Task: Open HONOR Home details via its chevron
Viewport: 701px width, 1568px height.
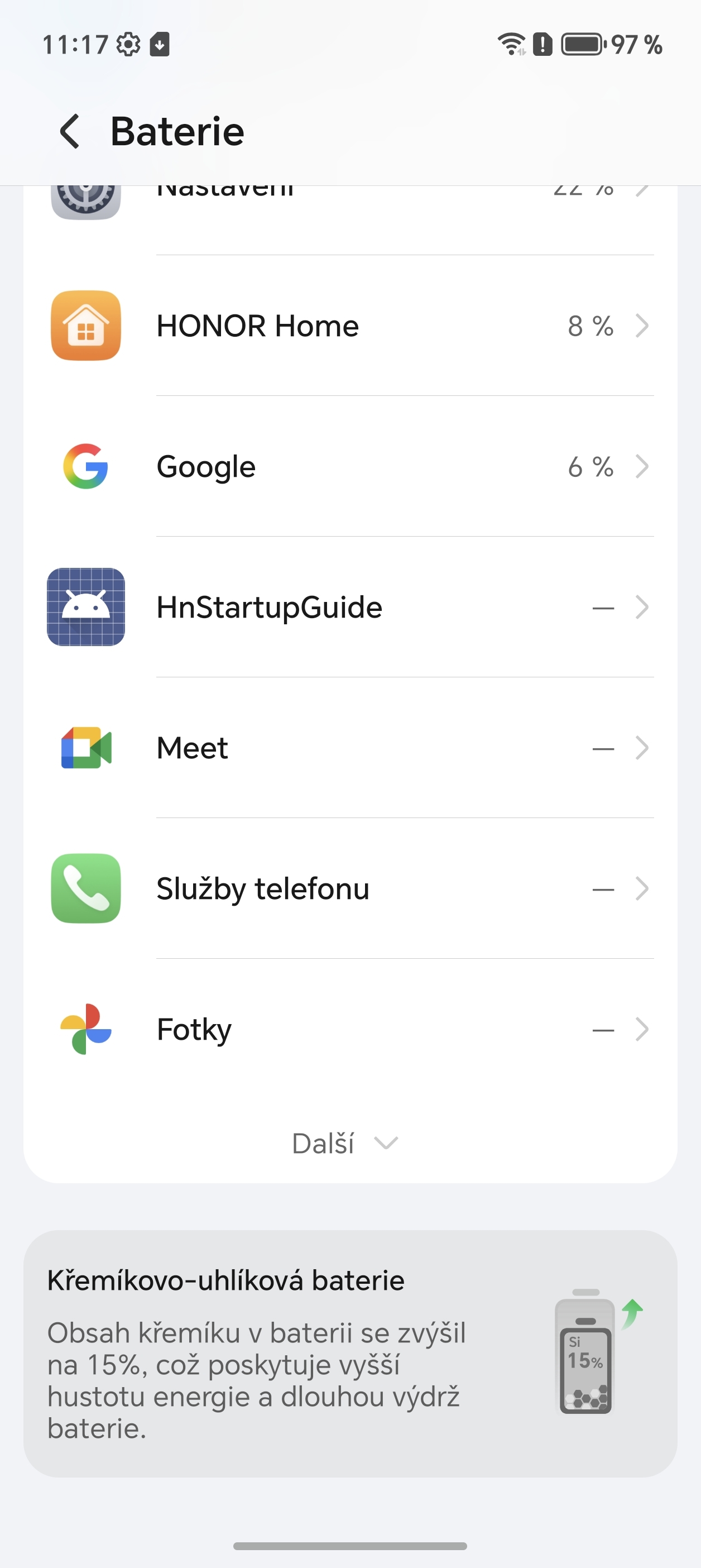Action: (x=643, y=326)
